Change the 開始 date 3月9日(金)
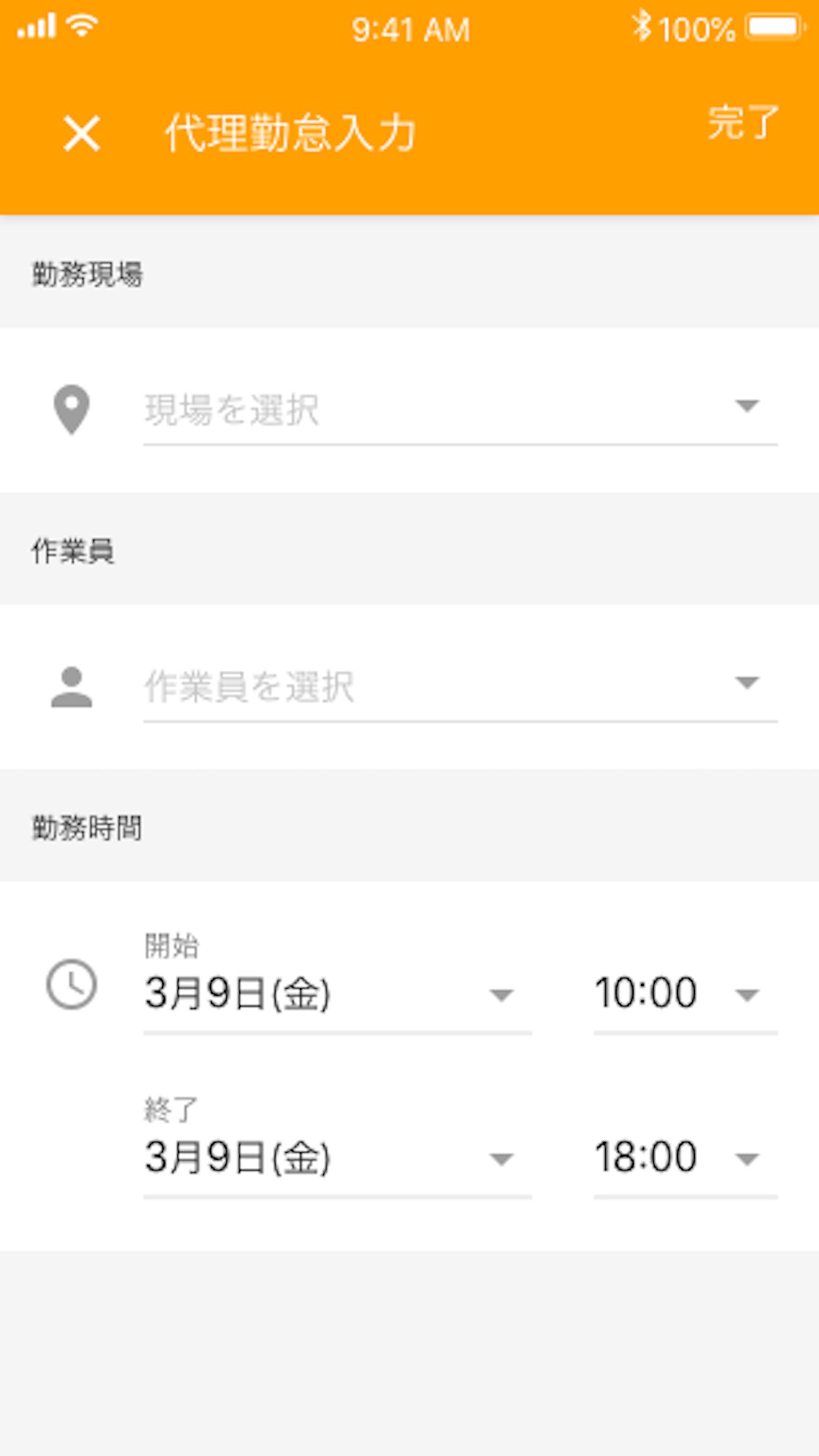Viewport: 819px width, 1456px height. 338,993
